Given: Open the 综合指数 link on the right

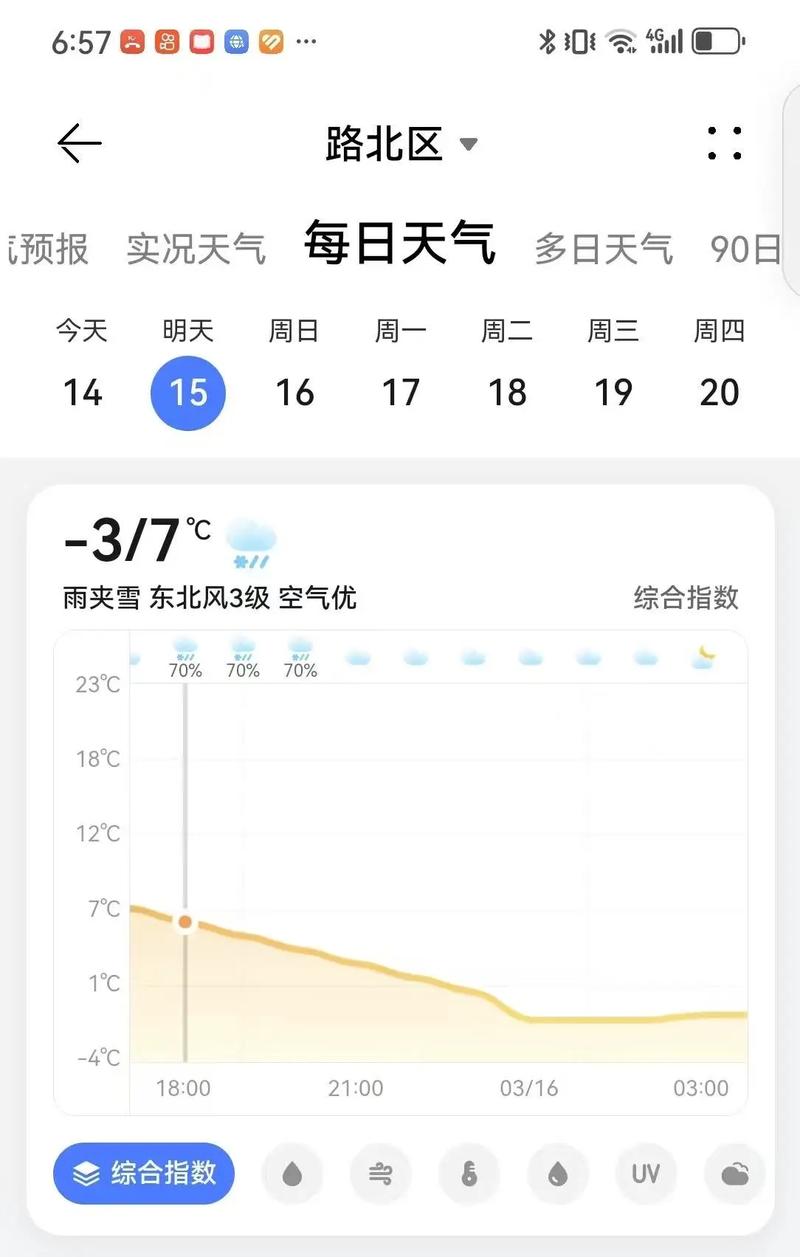Looking at the screenshot, I should [684, 598].
